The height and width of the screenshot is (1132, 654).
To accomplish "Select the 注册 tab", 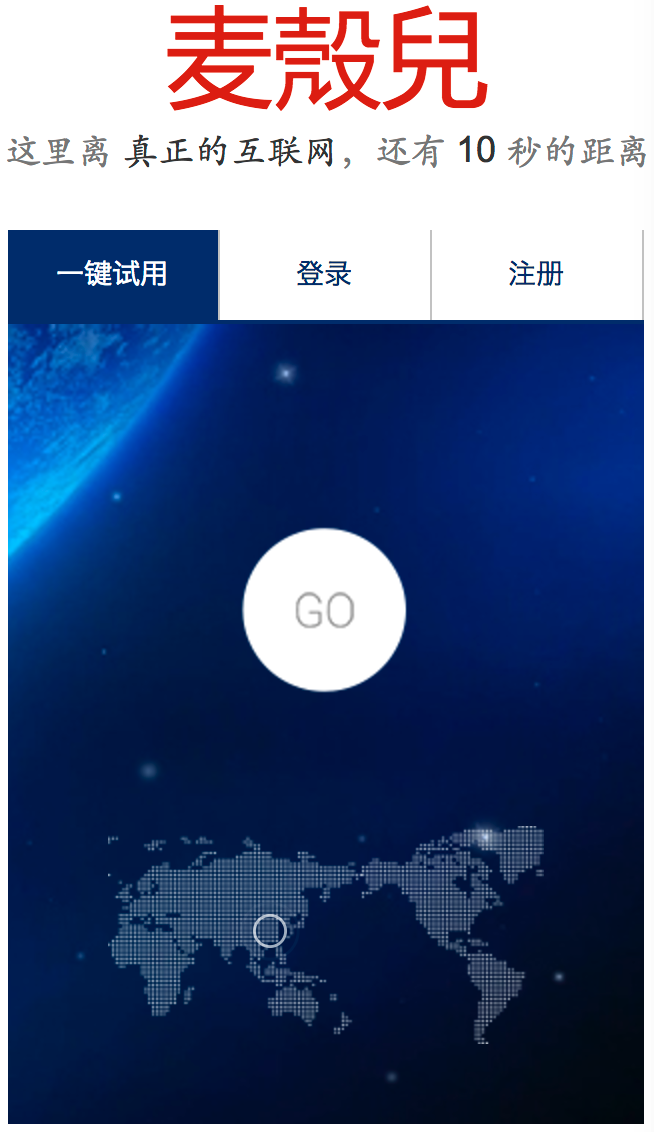I will pos(536,275).
